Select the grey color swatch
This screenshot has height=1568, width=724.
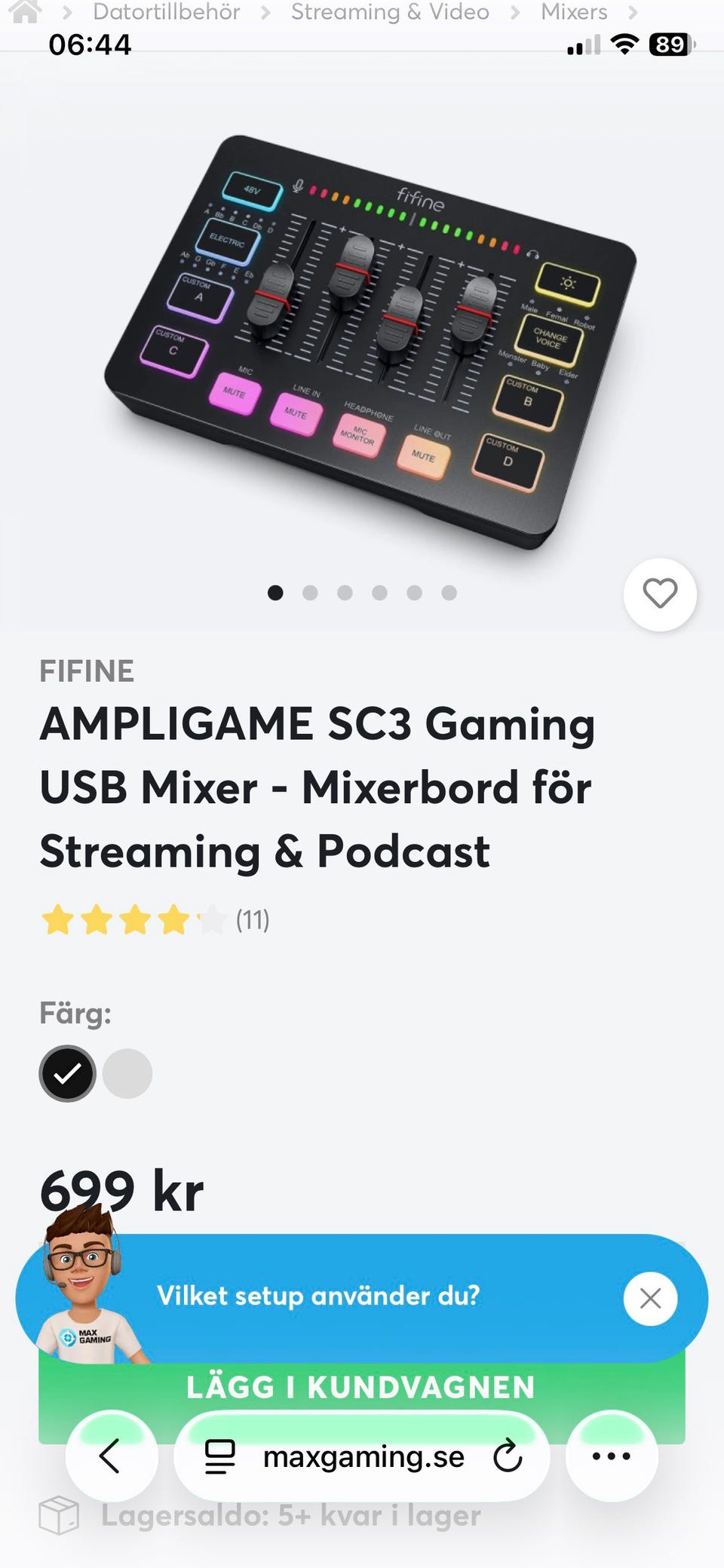tap(127, 1073)
